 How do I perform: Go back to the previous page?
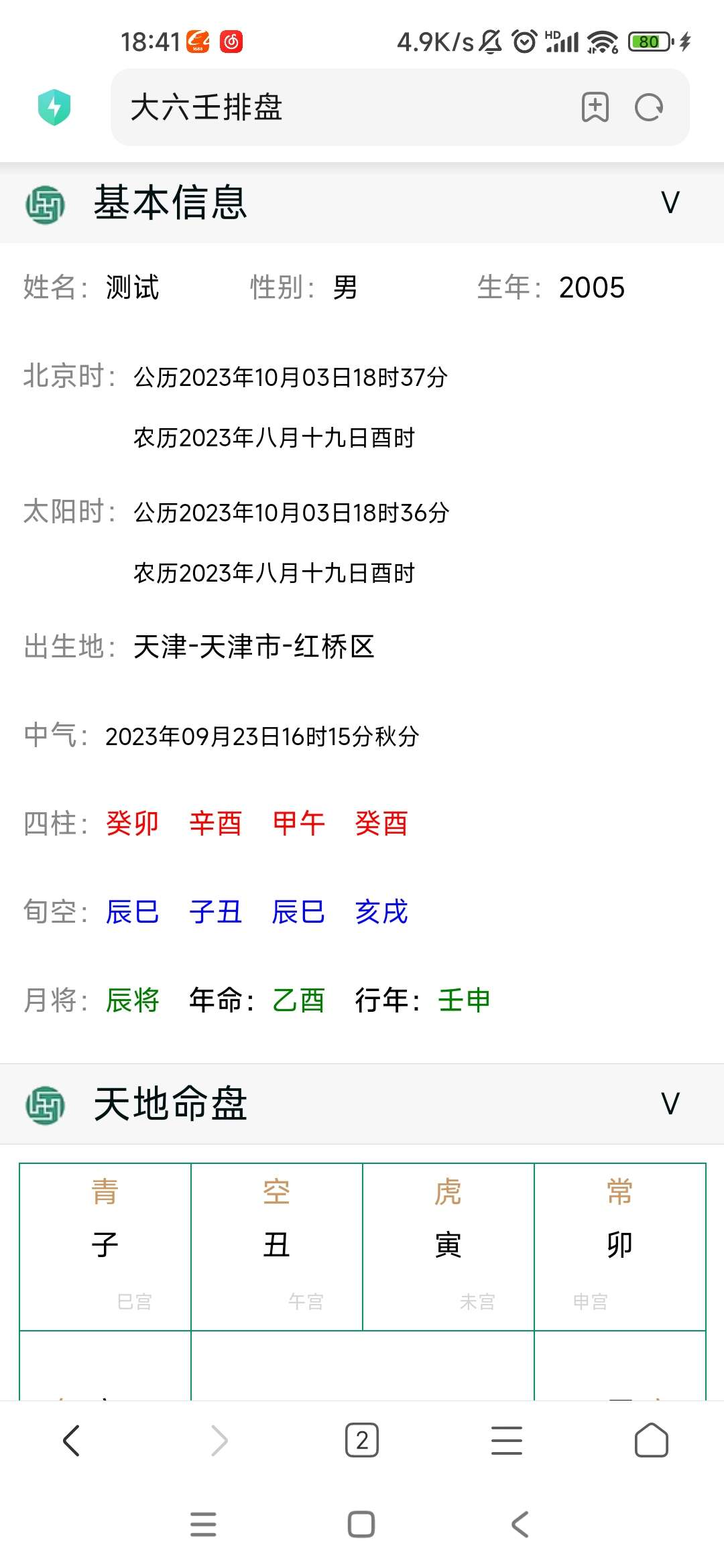click(x=72, y=1440)
